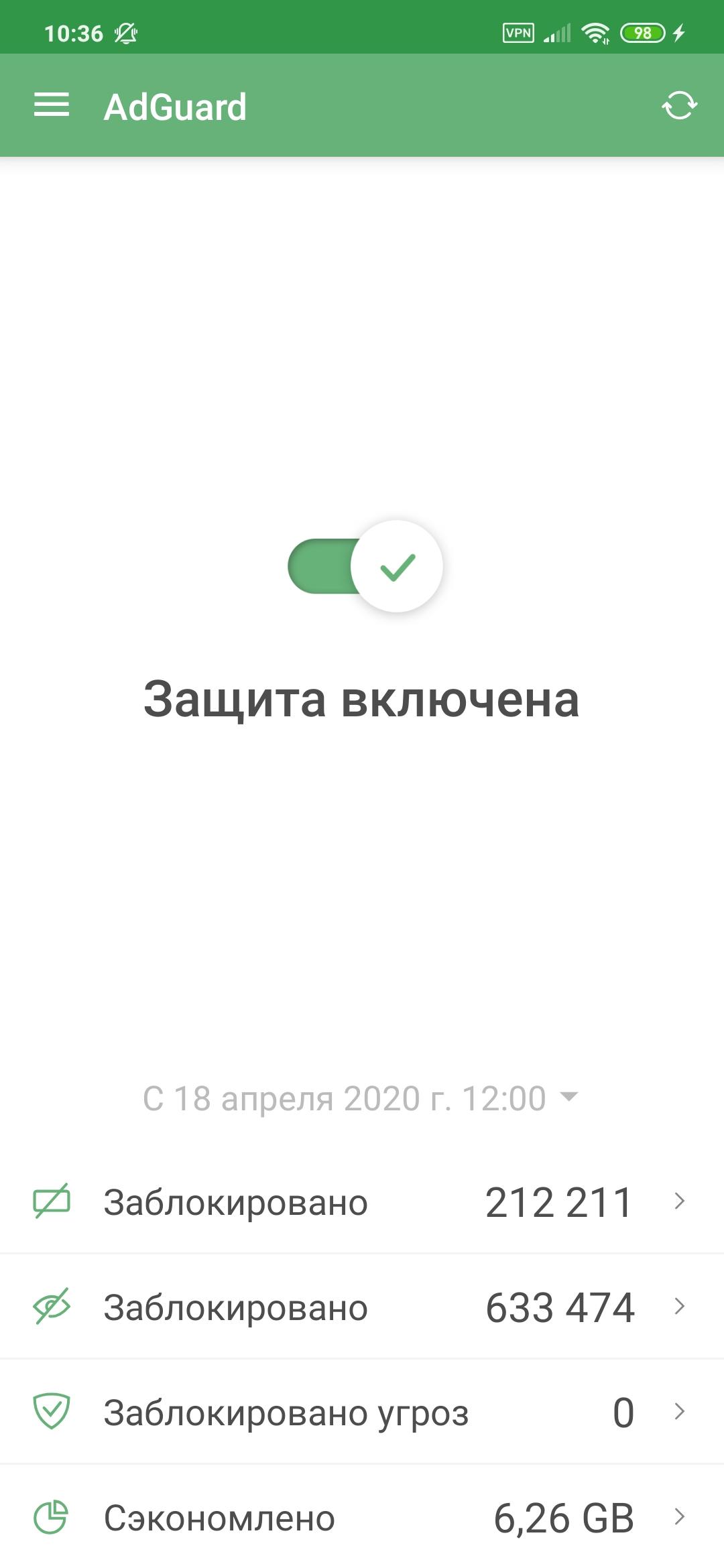Open the blocked ads row showing 212 211
The image size is (724, 1568).
(362, 1201)
